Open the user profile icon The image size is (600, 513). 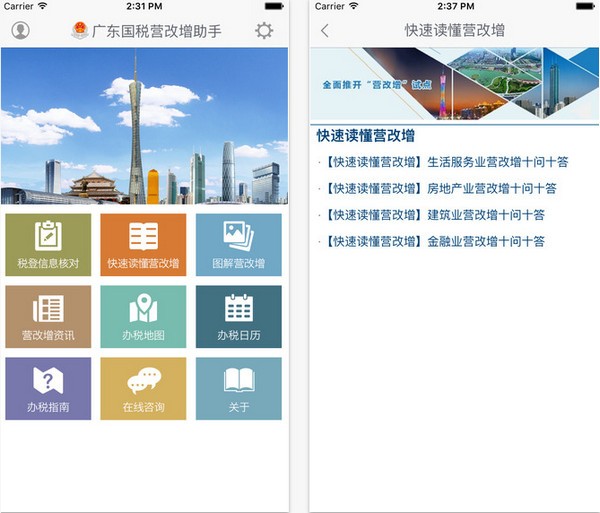(x=20, y=30)
